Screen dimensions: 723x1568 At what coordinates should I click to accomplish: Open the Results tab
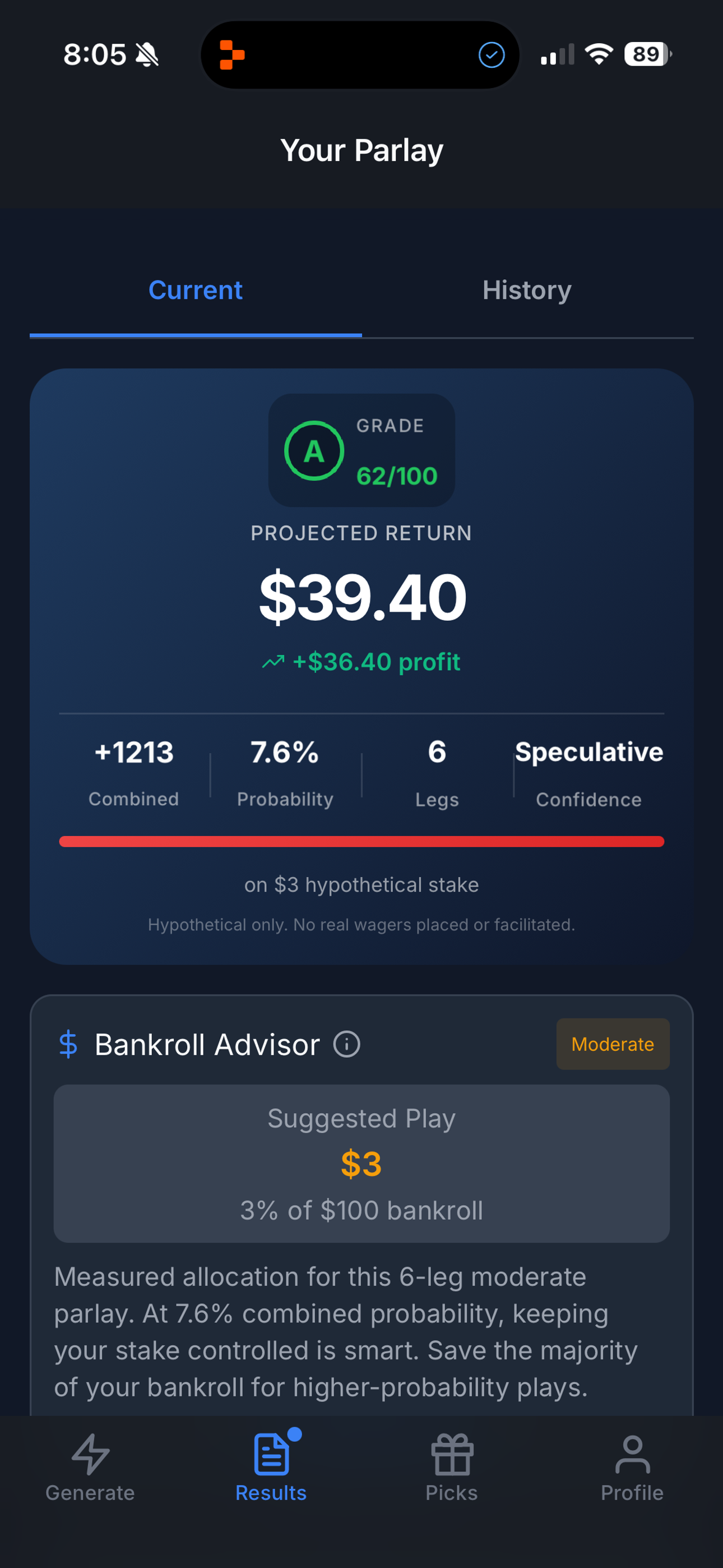(271, 1468)
